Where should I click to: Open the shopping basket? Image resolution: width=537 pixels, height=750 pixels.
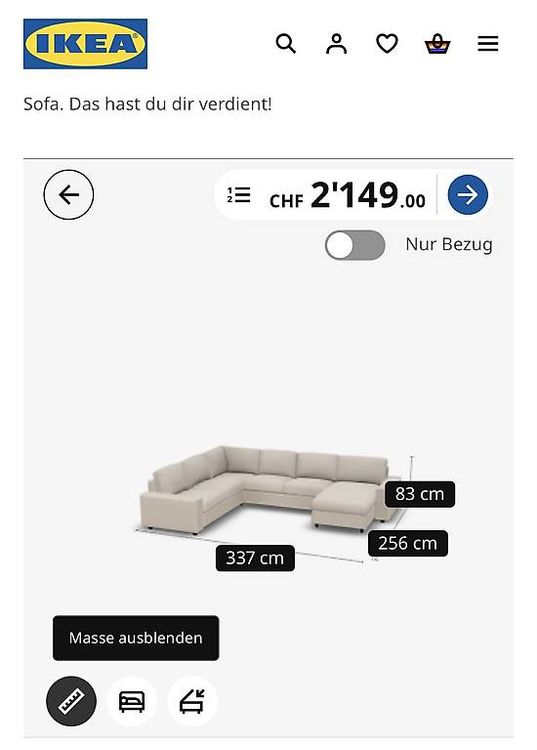coord(438,44)
